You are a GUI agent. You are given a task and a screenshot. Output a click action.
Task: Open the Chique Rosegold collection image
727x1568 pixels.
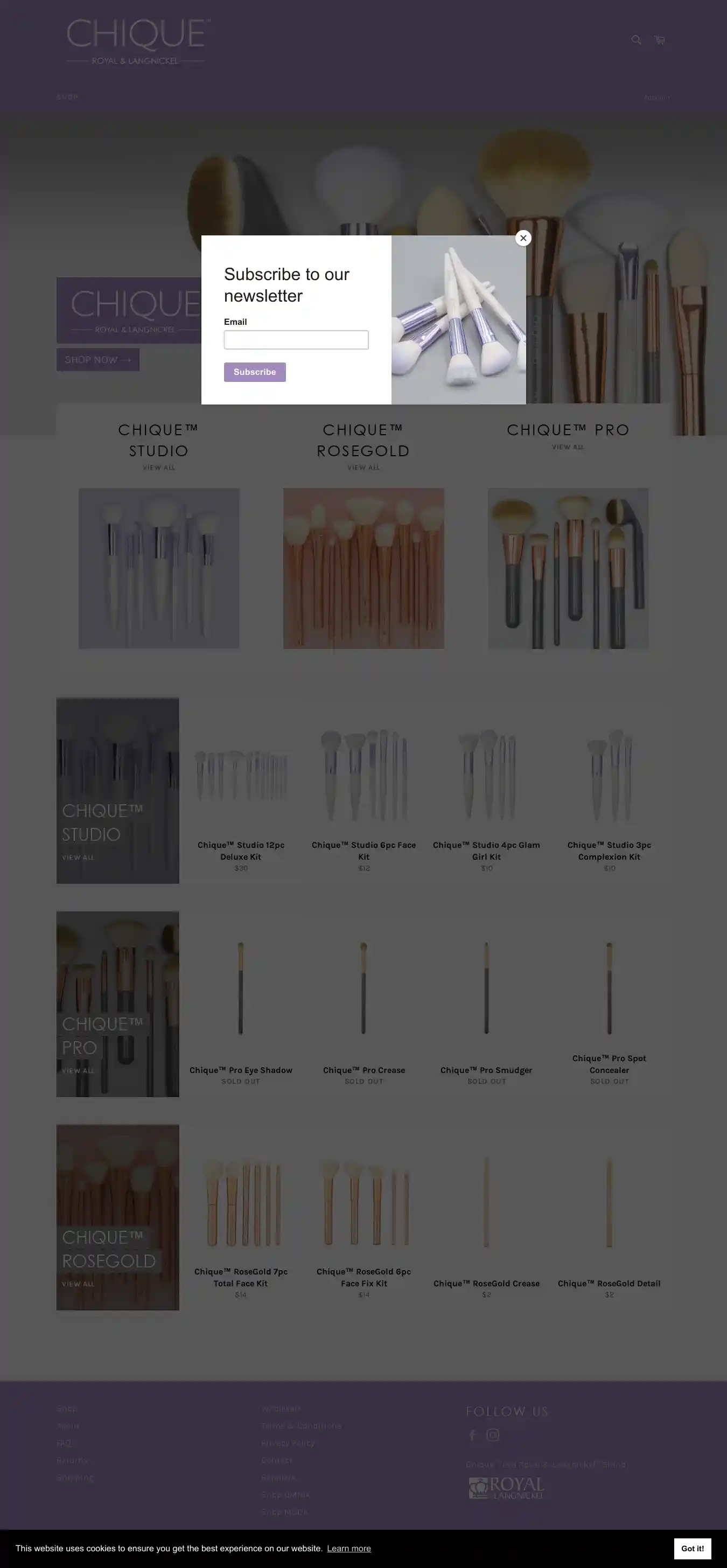pos(363,568)
